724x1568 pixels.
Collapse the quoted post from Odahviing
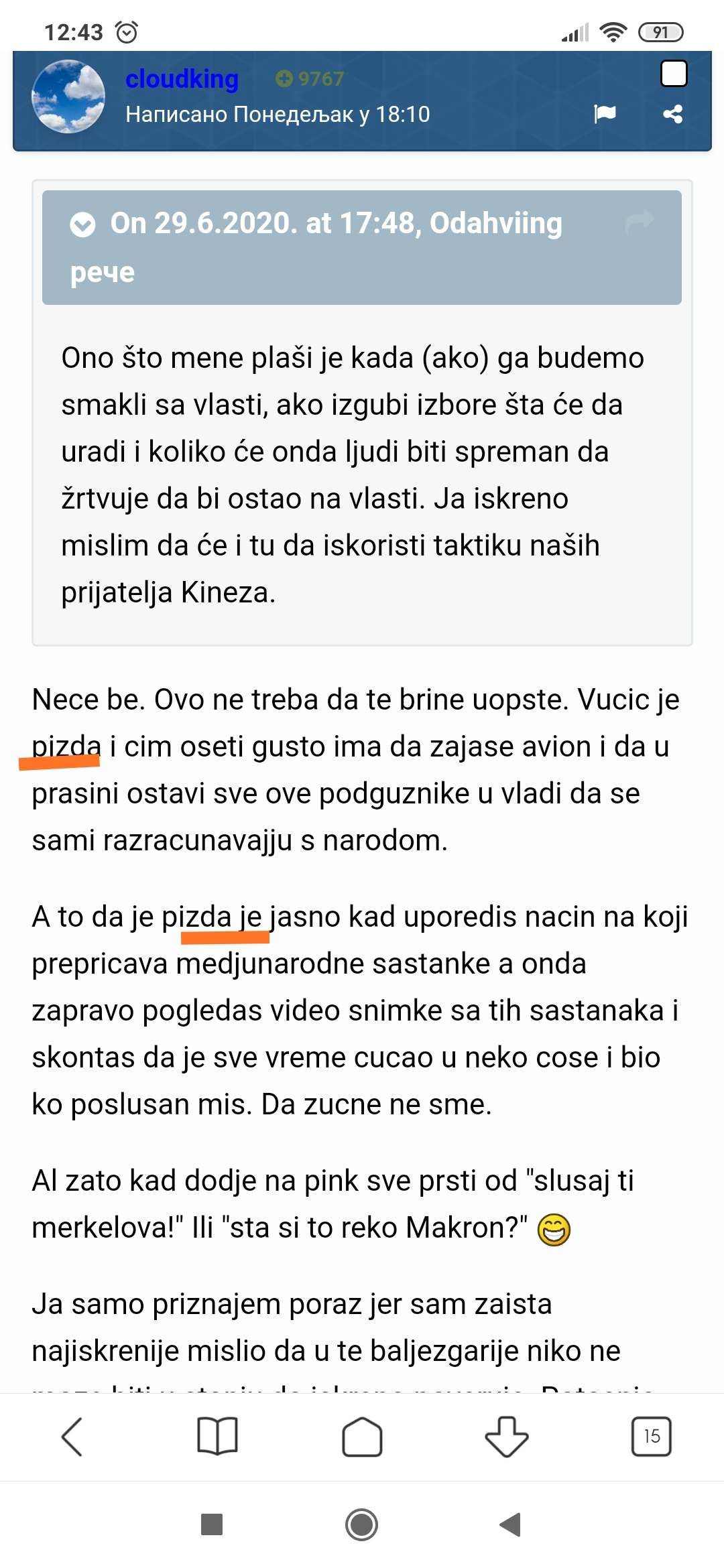tap(82, 224)
